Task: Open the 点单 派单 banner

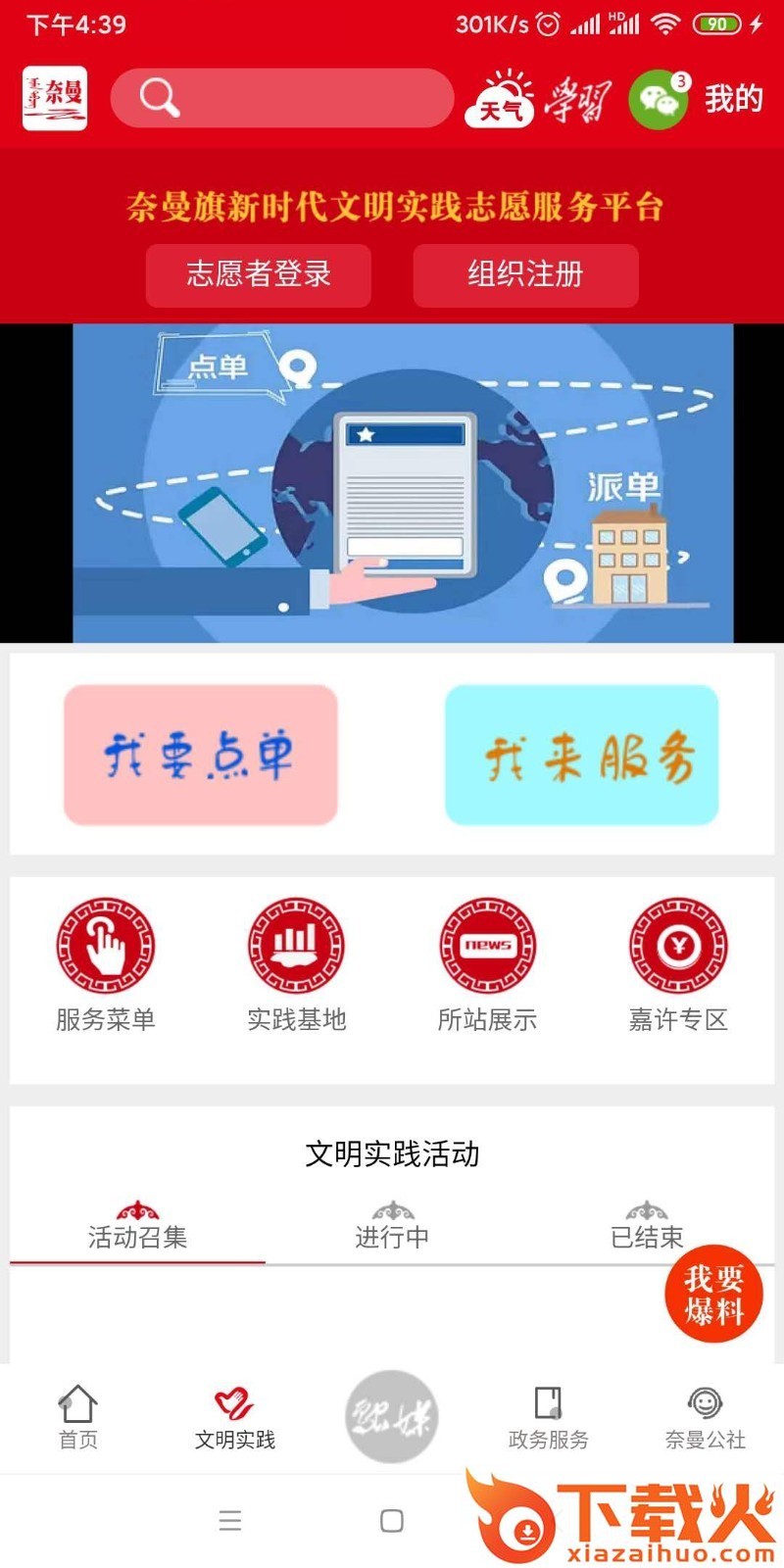Action: click(402, 483)
